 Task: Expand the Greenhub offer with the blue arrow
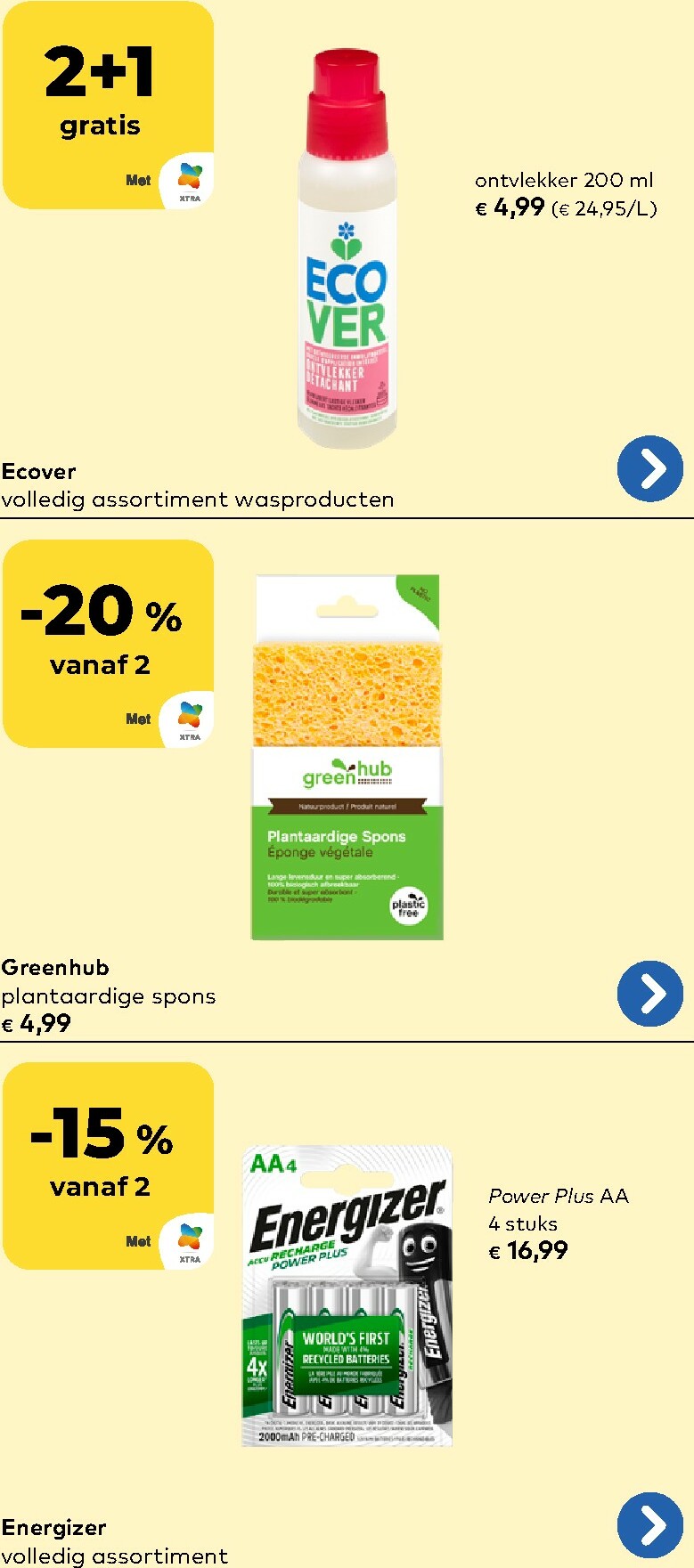point(649,994)
